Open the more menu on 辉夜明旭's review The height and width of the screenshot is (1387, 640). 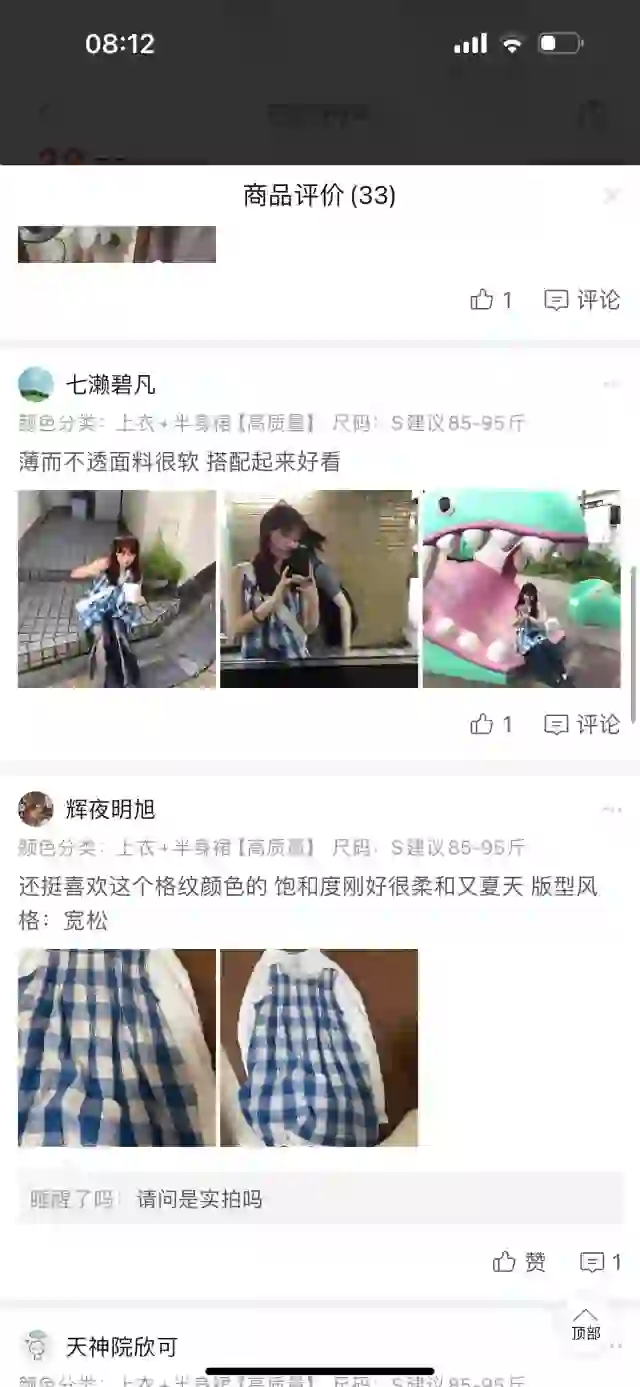click(611, 808)
